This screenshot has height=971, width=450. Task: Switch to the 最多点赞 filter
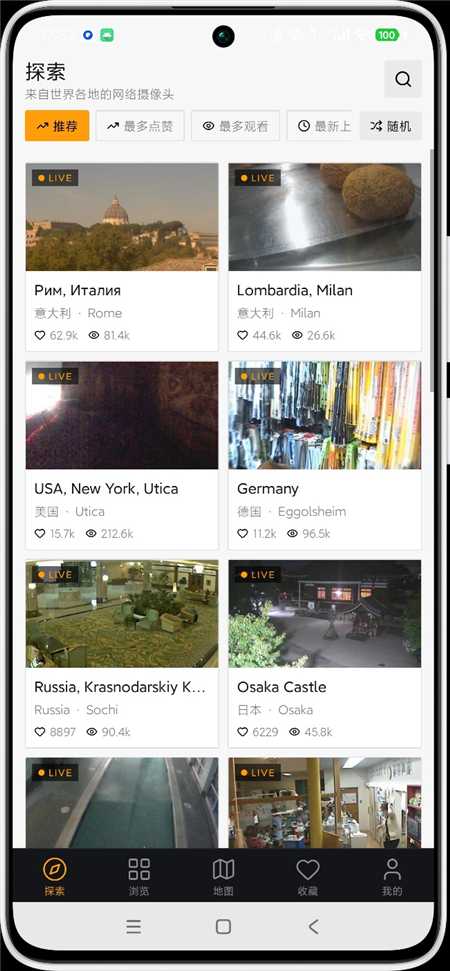coord(140,126)
